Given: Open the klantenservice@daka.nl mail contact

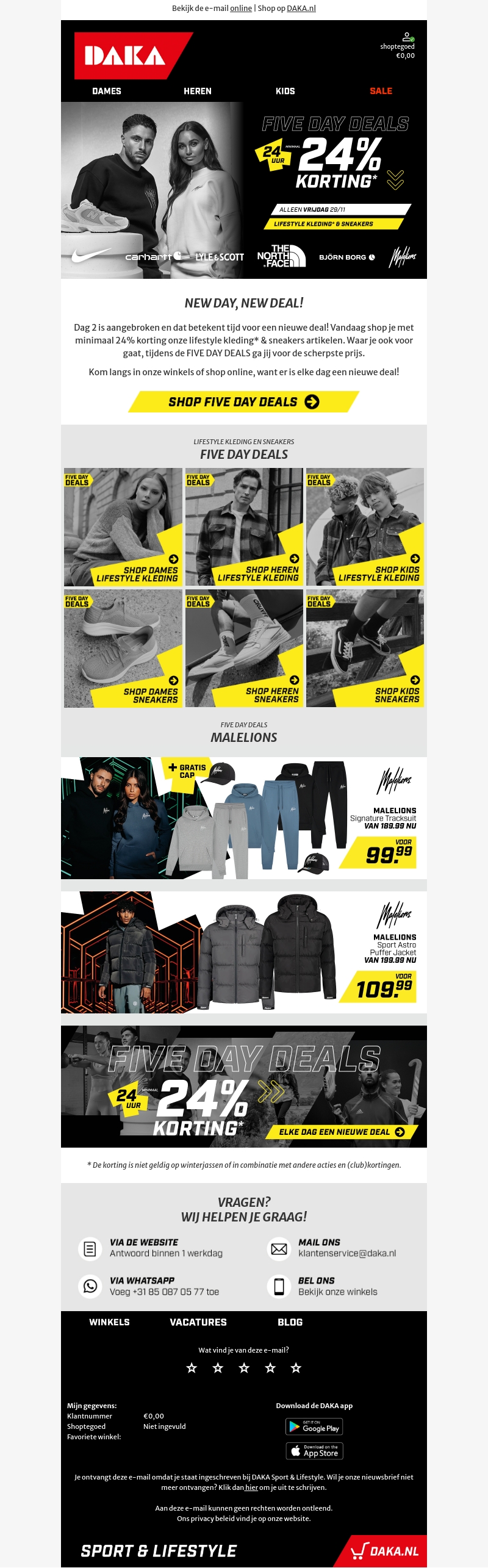Looking at the screenshot, I should (x=346, y=1253).
